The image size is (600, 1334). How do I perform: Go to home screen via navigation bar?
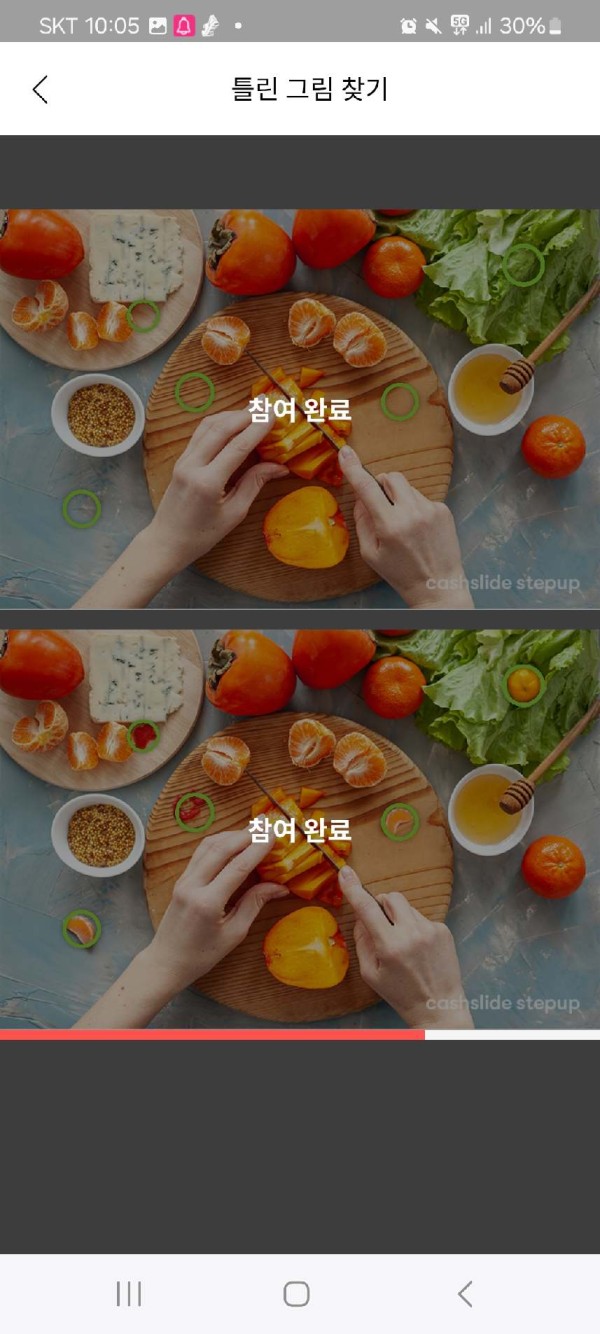pyautogui.click(x=296, y=1293)
